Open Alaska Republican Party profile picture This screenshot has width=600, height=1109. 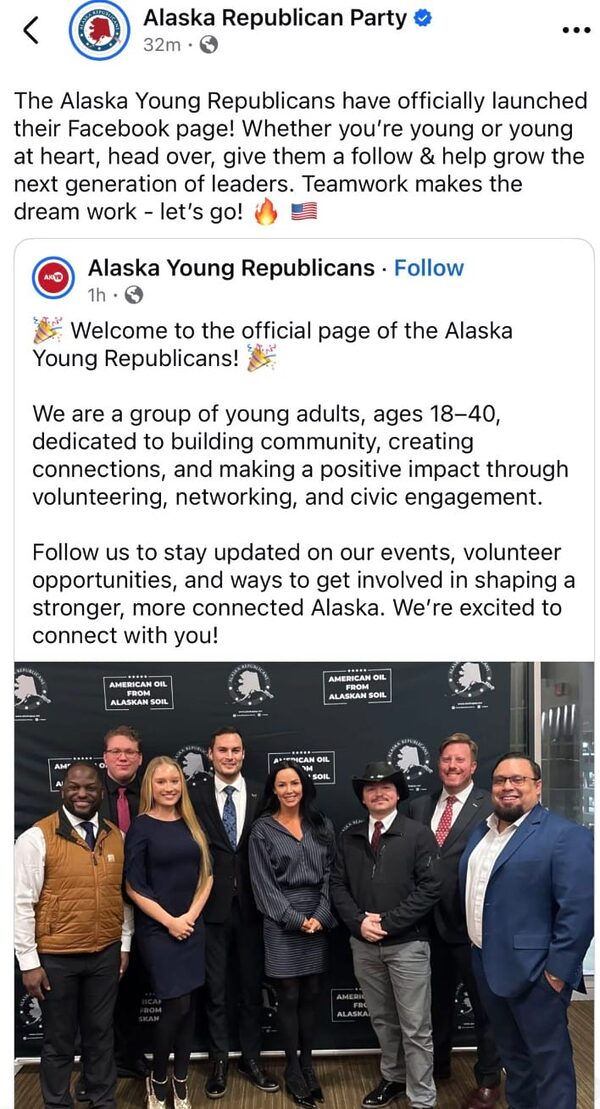tap(99, 30)
